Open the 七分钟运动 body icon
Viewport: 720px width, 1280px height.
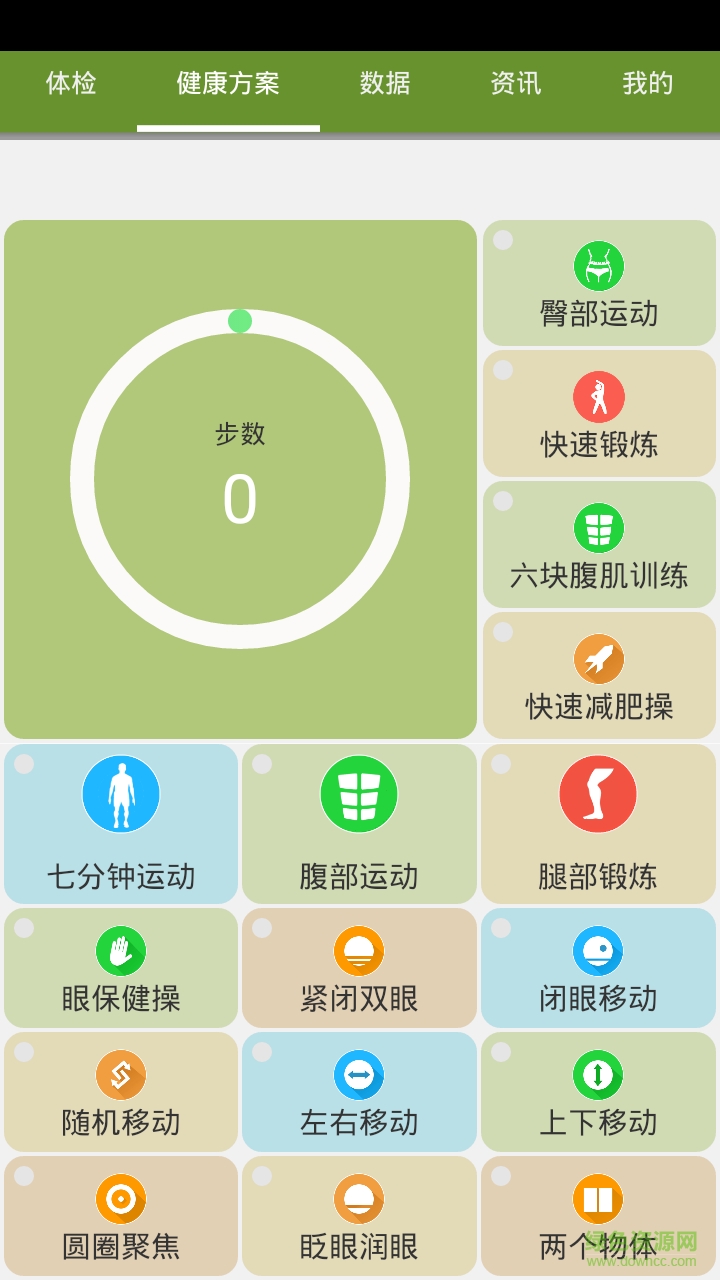[121, 793]
